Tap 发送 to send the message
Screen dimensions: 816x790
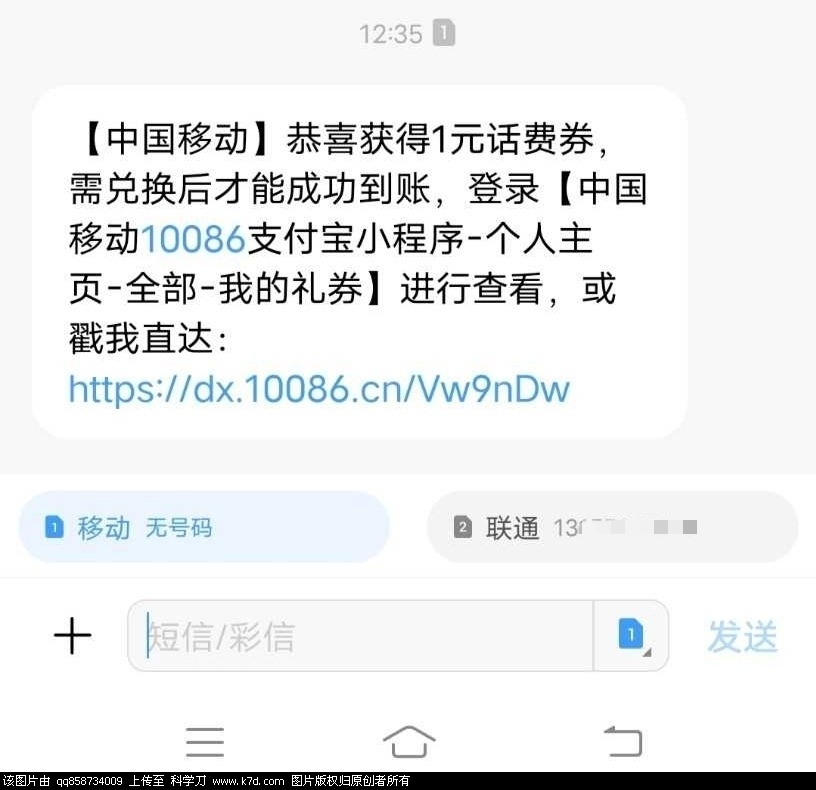[x=742, y=636]
